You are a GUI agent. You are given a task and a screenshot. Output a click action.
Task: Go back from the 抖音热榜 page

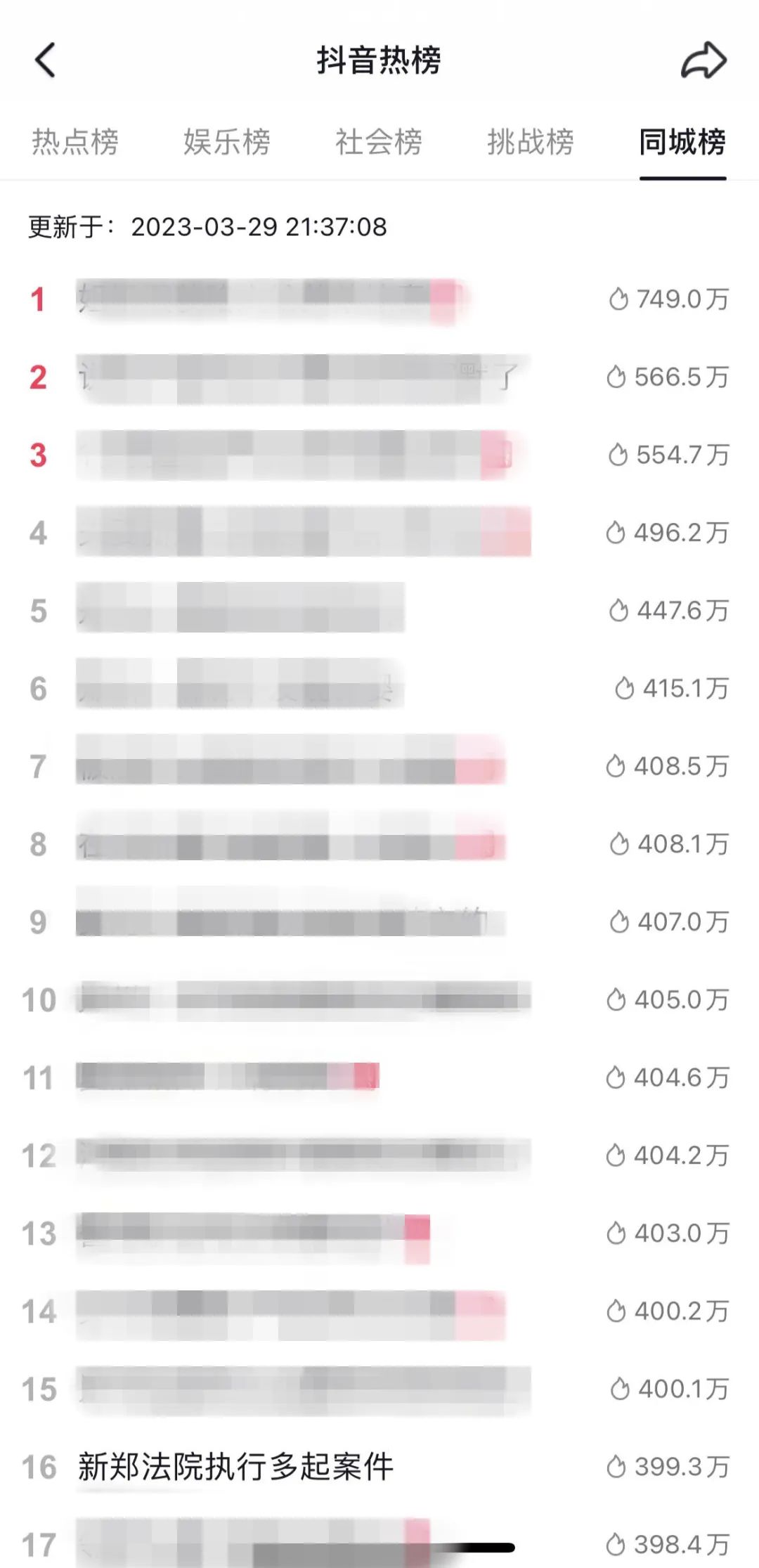coord(45,60)
